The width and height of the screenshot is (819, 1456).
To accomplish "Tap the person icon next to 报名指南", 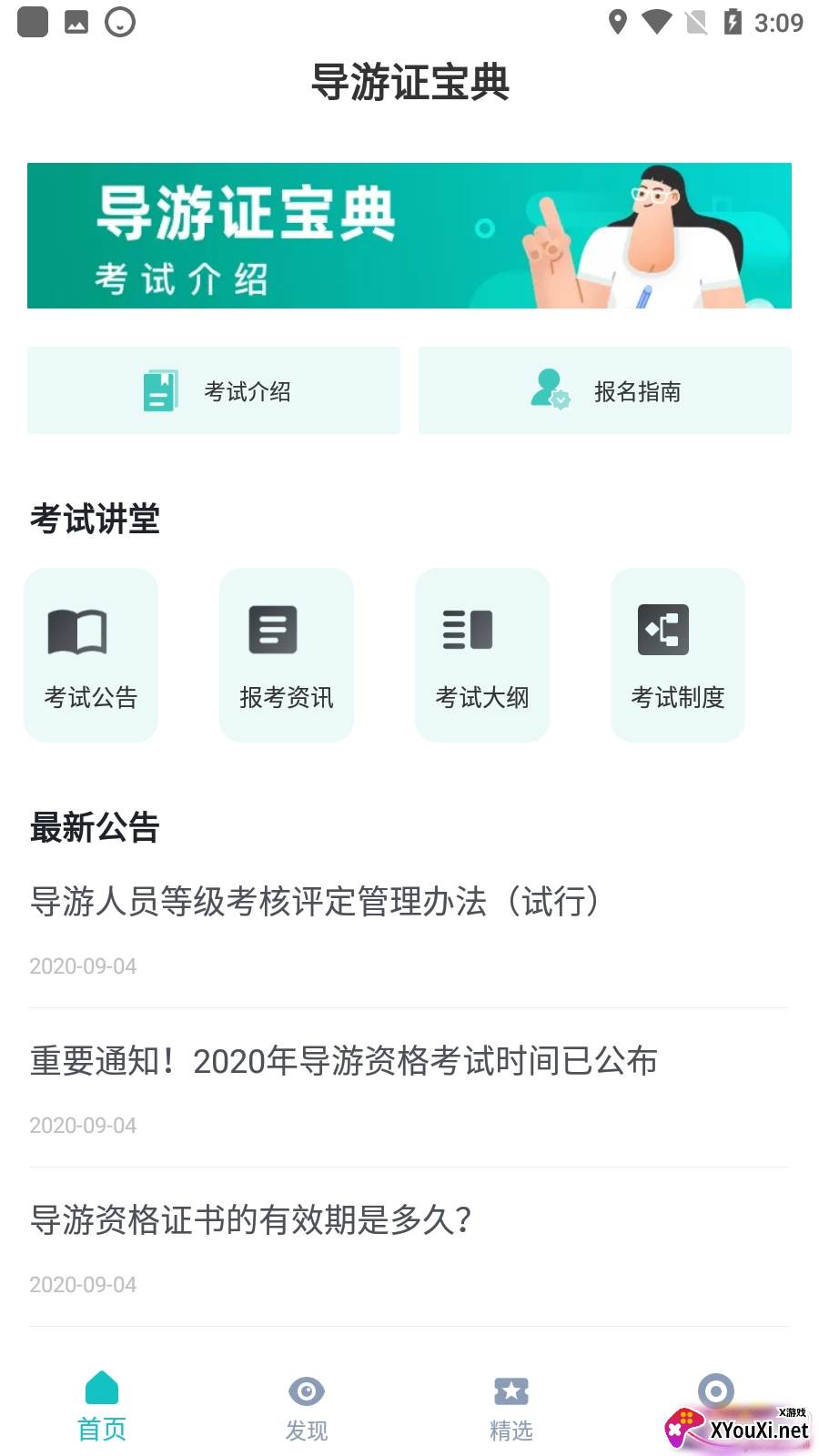I will [549, 390].
